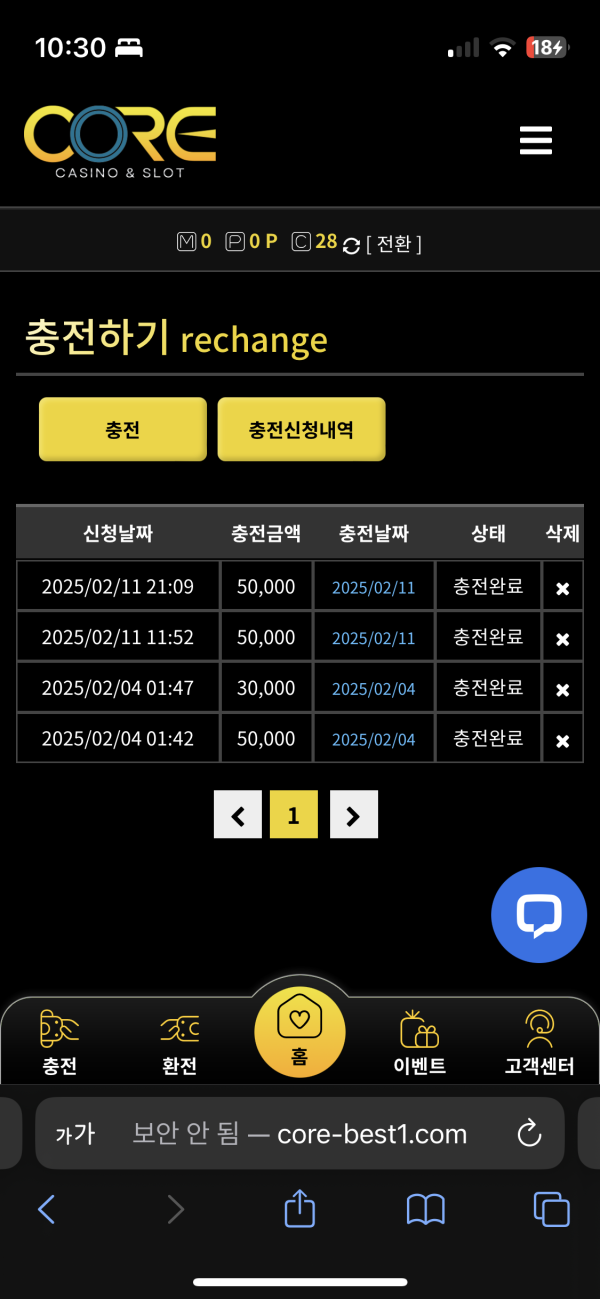Delete the 2025/02/04 01:47 entry
Screen dimensions: 600x1299
(562, 689)
